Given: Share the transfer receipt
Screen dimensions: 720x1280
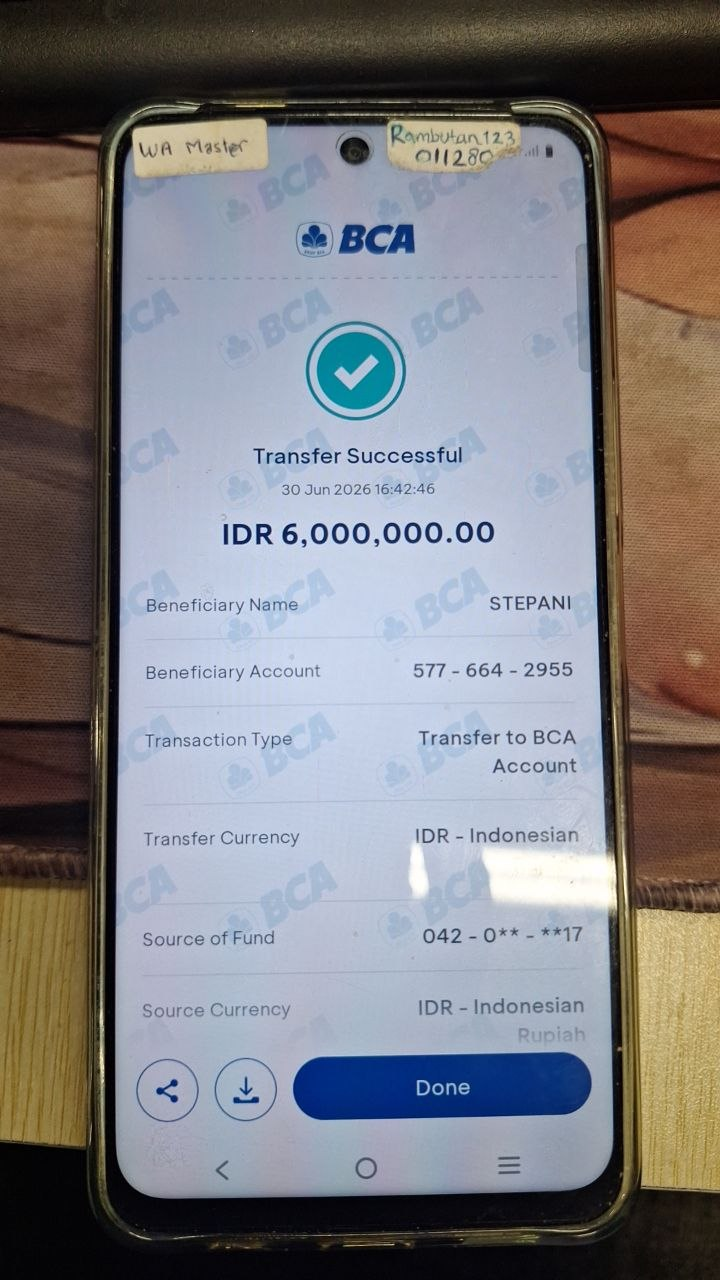Looking at the screenshot, I should pos(167,1090).
